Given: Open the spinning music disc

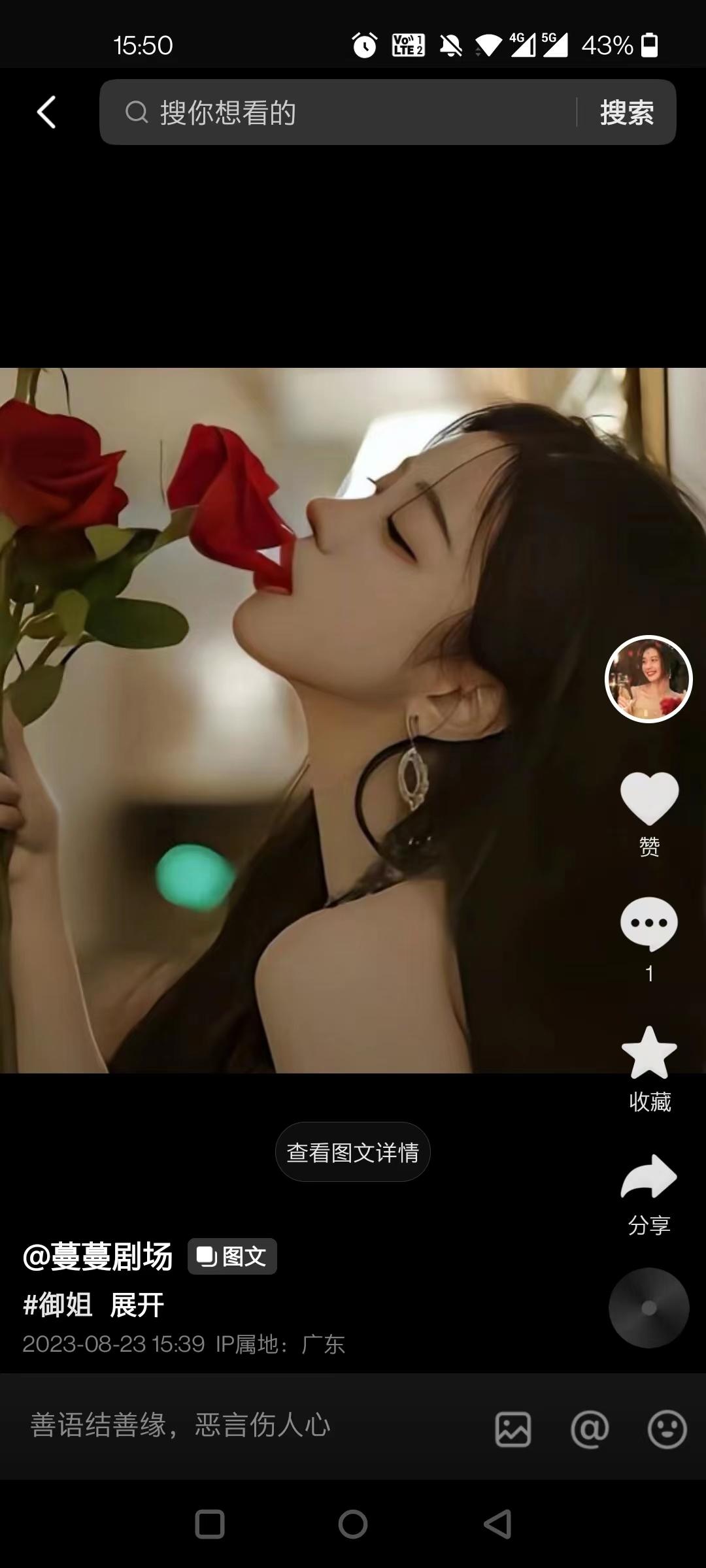Looking at the screenshot, I should 648,1307.
